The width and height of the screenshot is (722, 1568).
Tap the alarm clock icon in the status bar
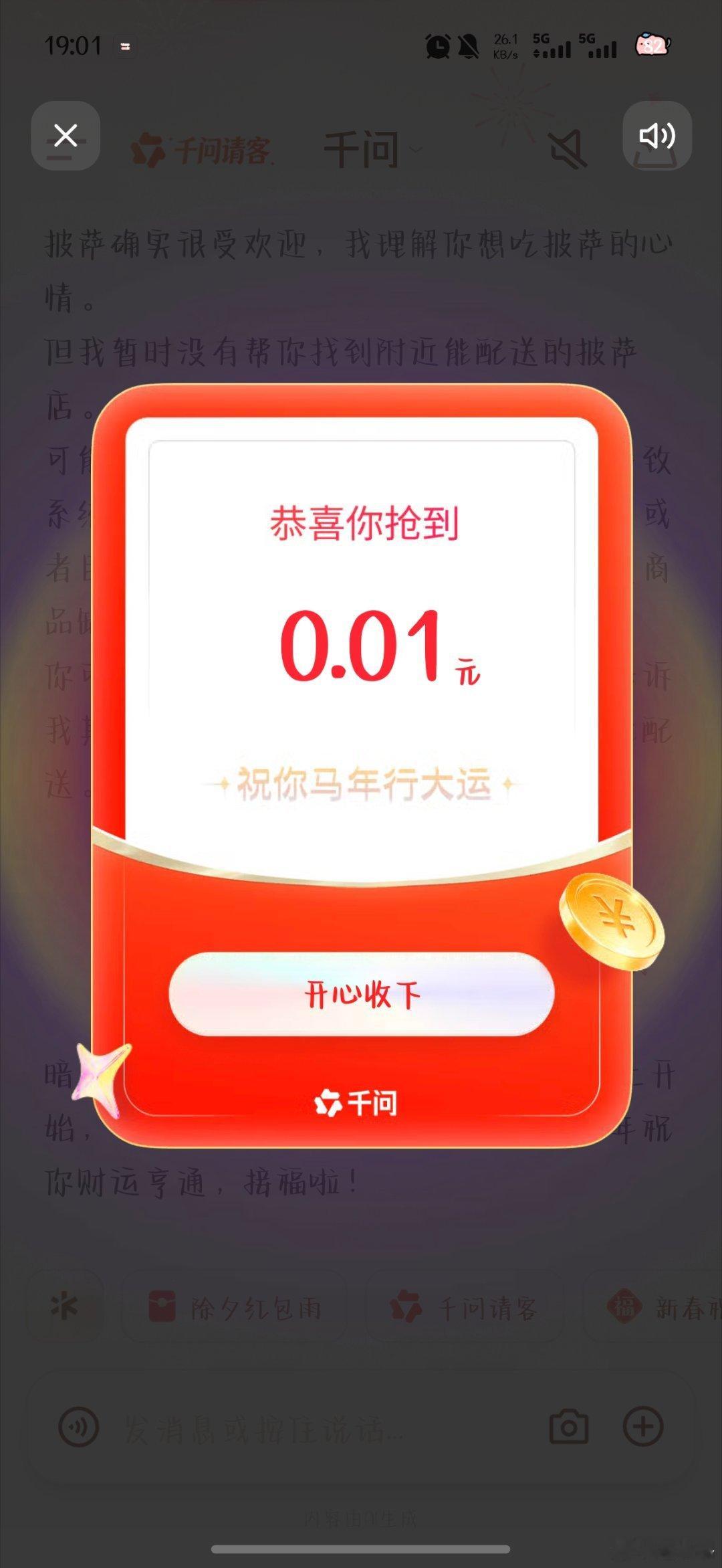pos(438,45)
